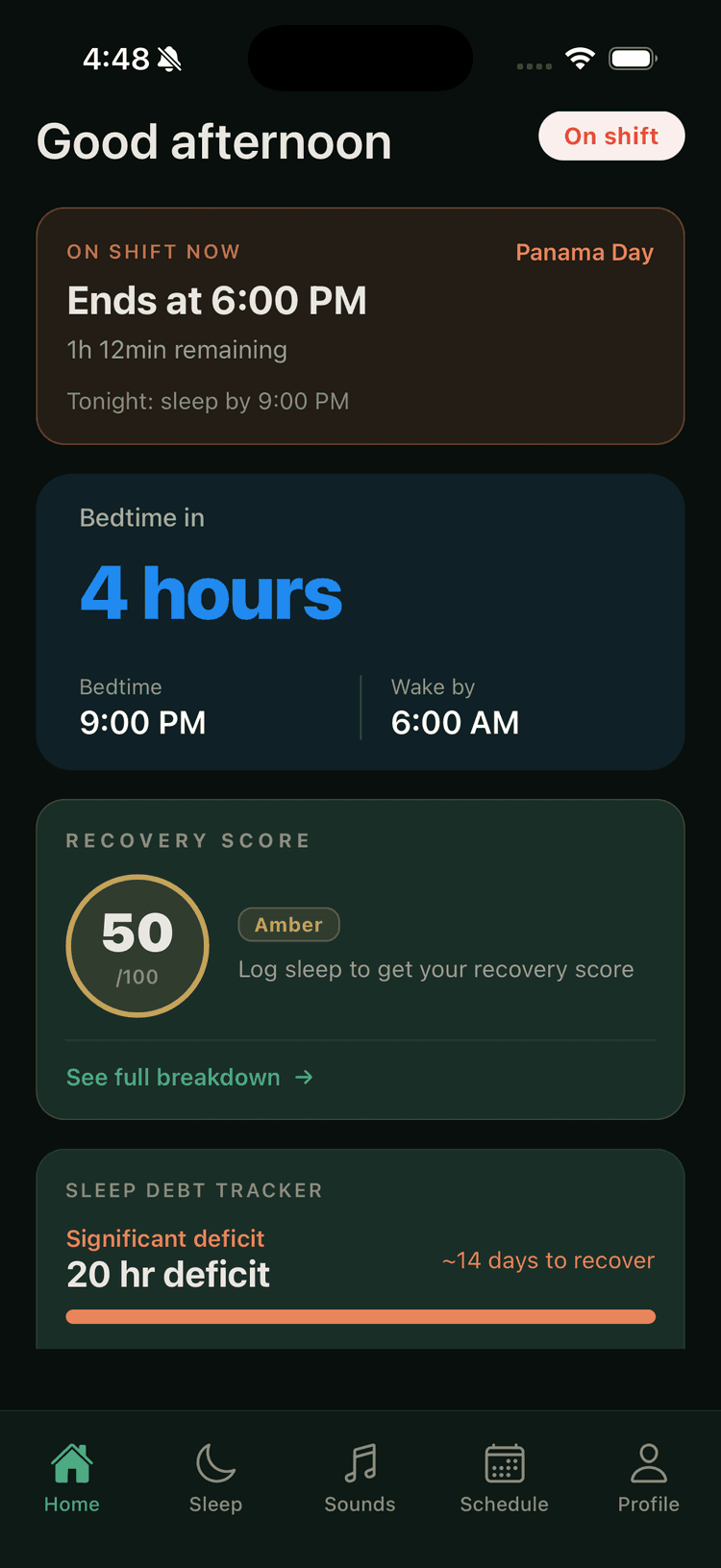
Task: Open Sounds via the music note icon
Action: click(x=360, y=1462)
